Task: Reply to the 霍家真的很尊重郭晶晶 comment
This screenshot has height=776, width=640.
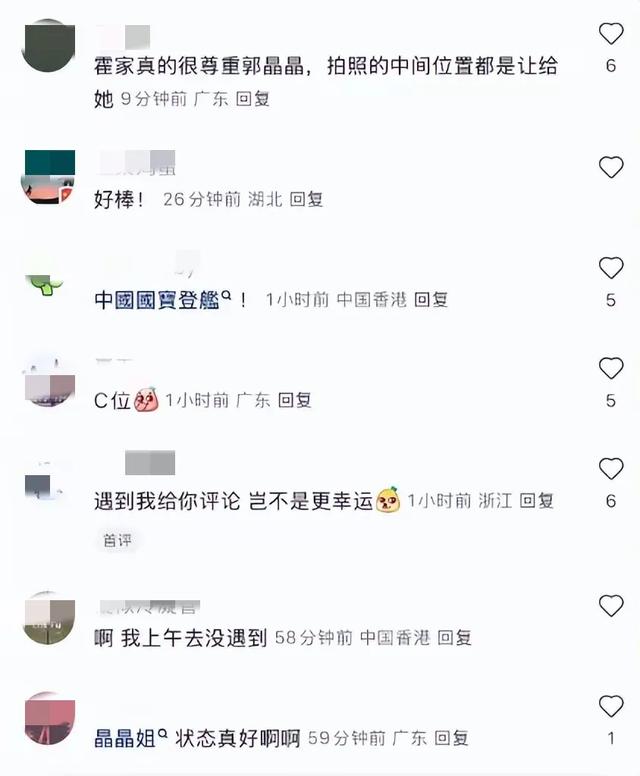Action: coord(252,100)
